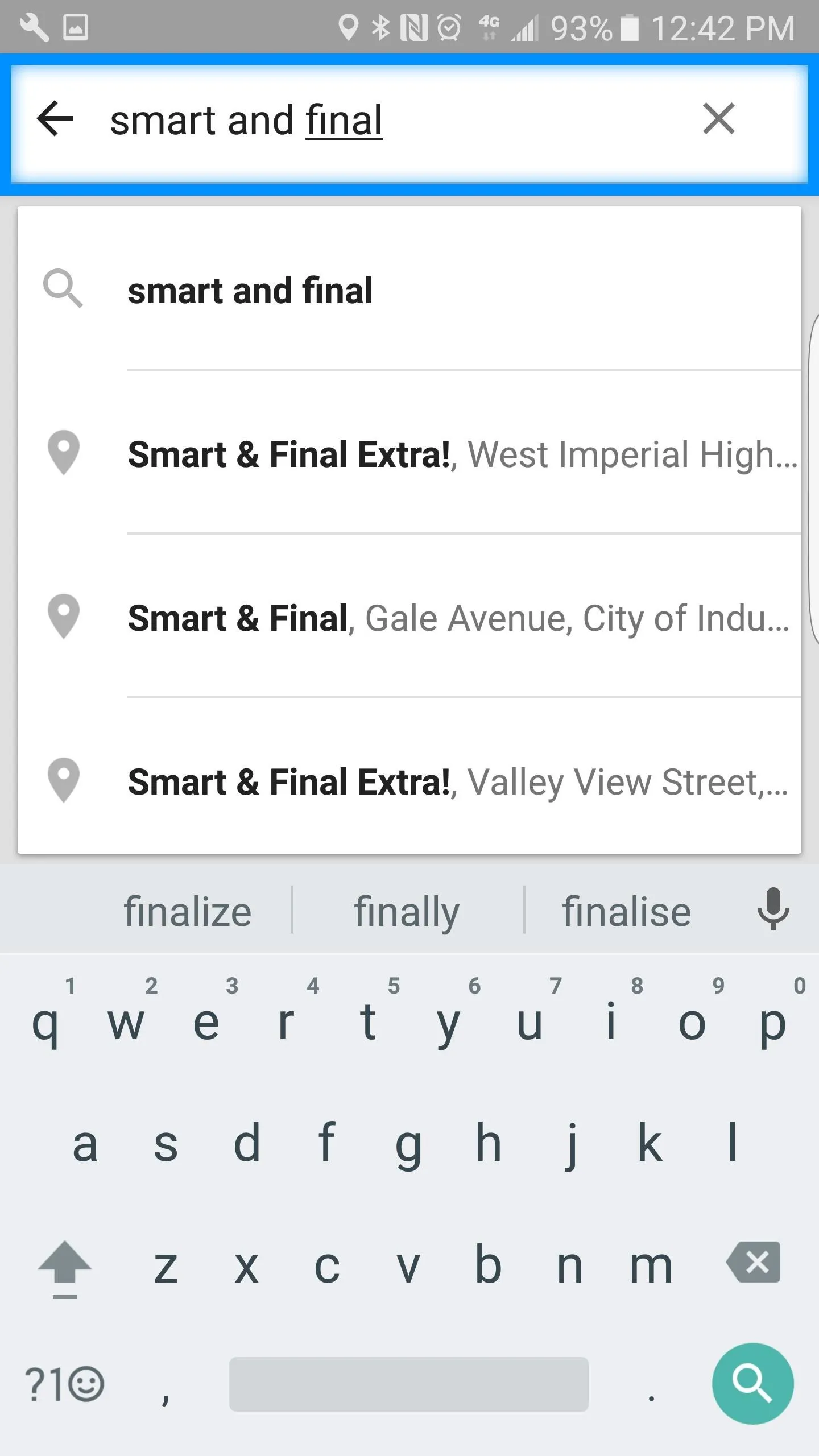819x1456 pixels.
Task: Clear the search text with the X
Action: (x=719, y=119)
